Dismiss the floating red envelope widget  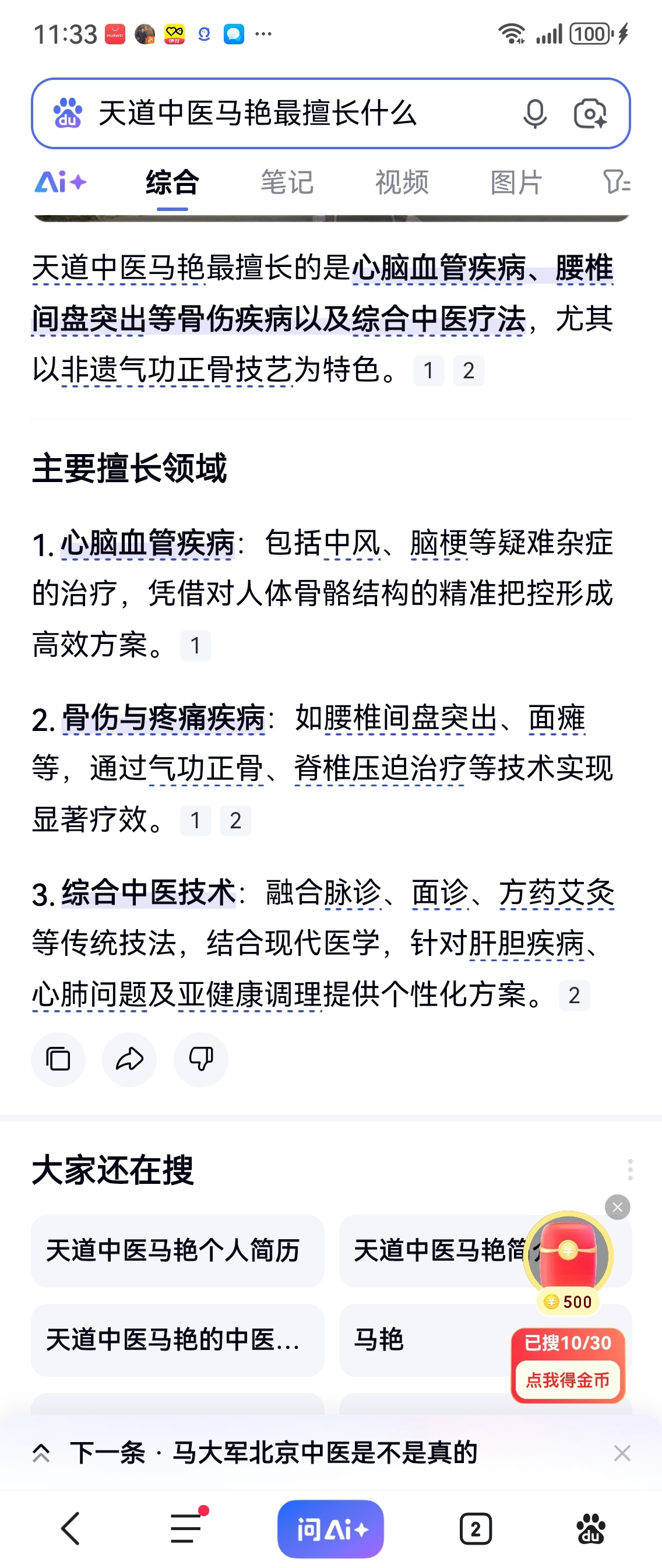click(x=618, y=1207)
